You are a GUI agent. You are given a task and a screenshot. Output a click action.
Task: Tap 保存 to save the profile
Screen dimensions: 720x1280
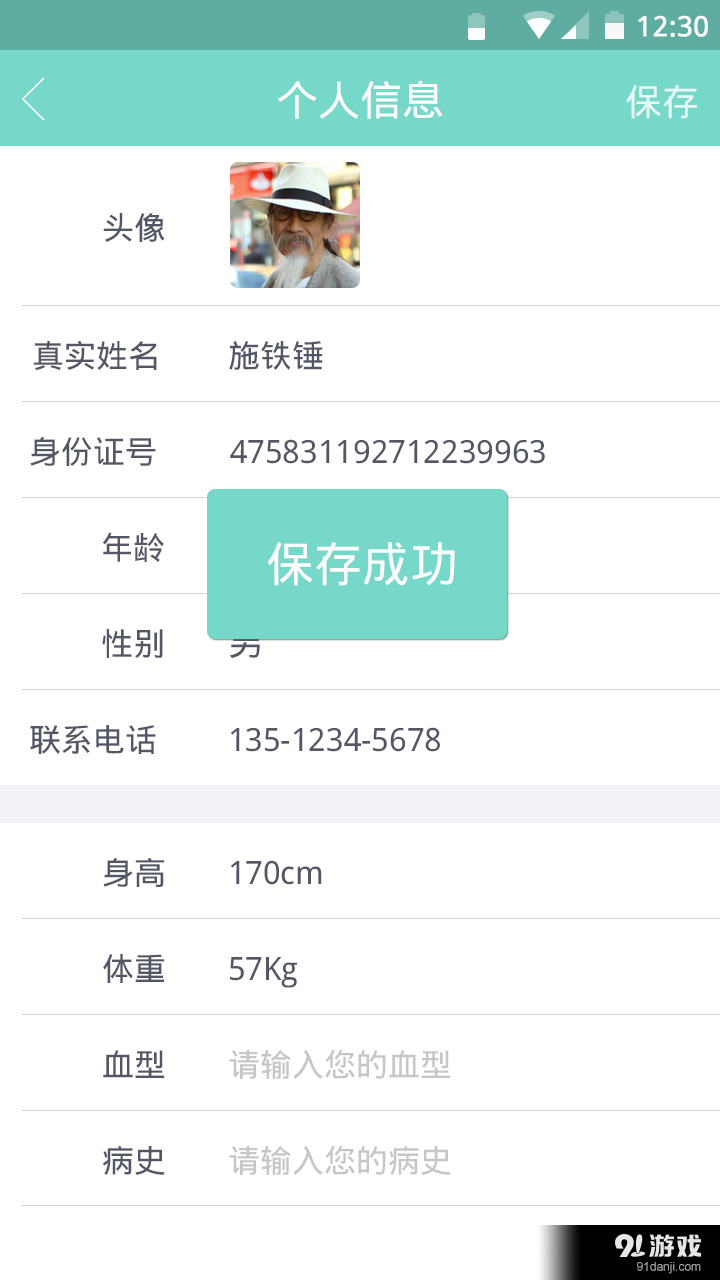point(663,99)
